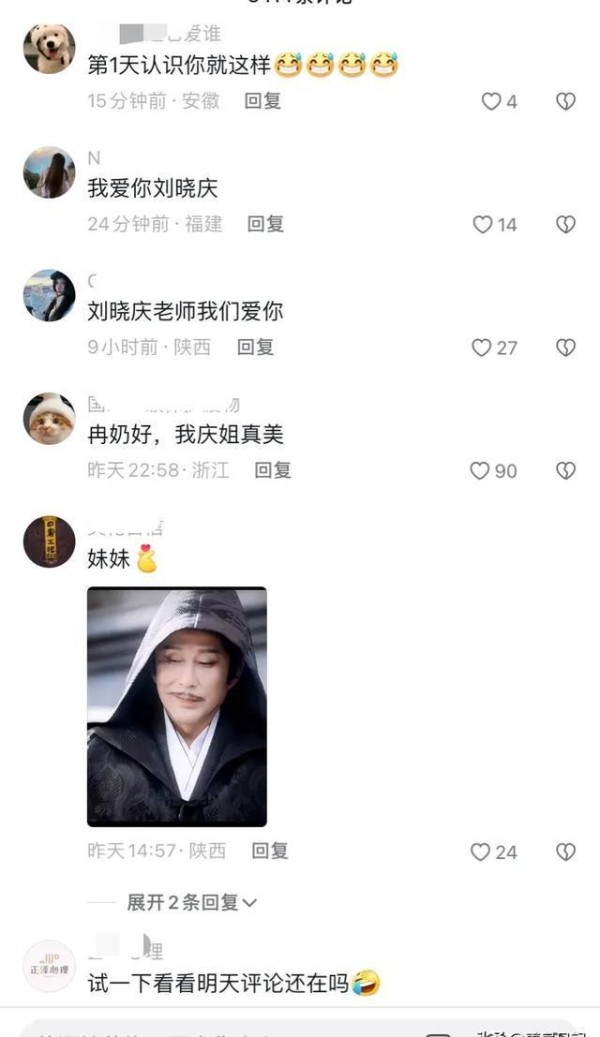Reply to the comment 我爱你刘晓庆

pyautogui.click(x=265, y=224)
